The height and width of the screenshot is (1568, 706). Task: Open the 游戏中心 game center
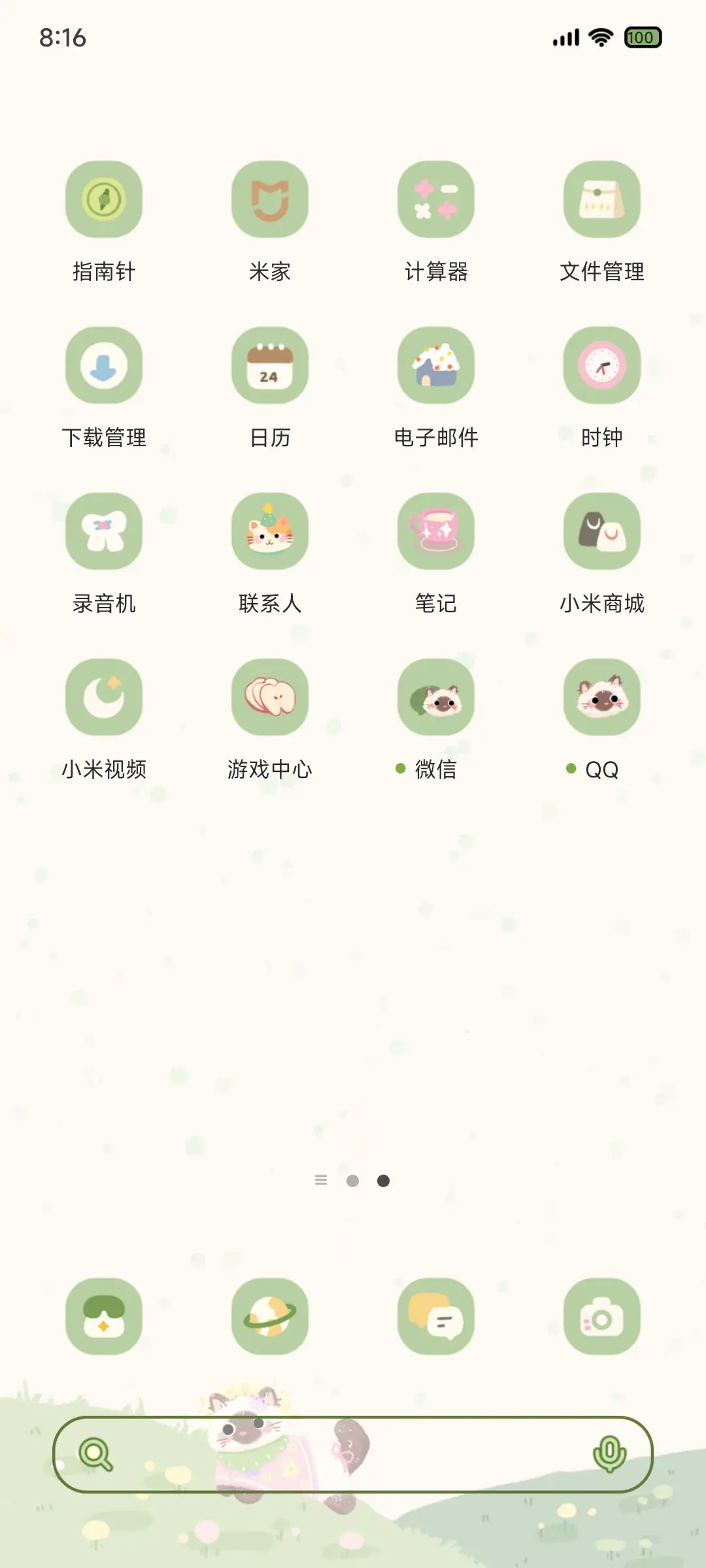pyautogui.click(x=270, y=698)
